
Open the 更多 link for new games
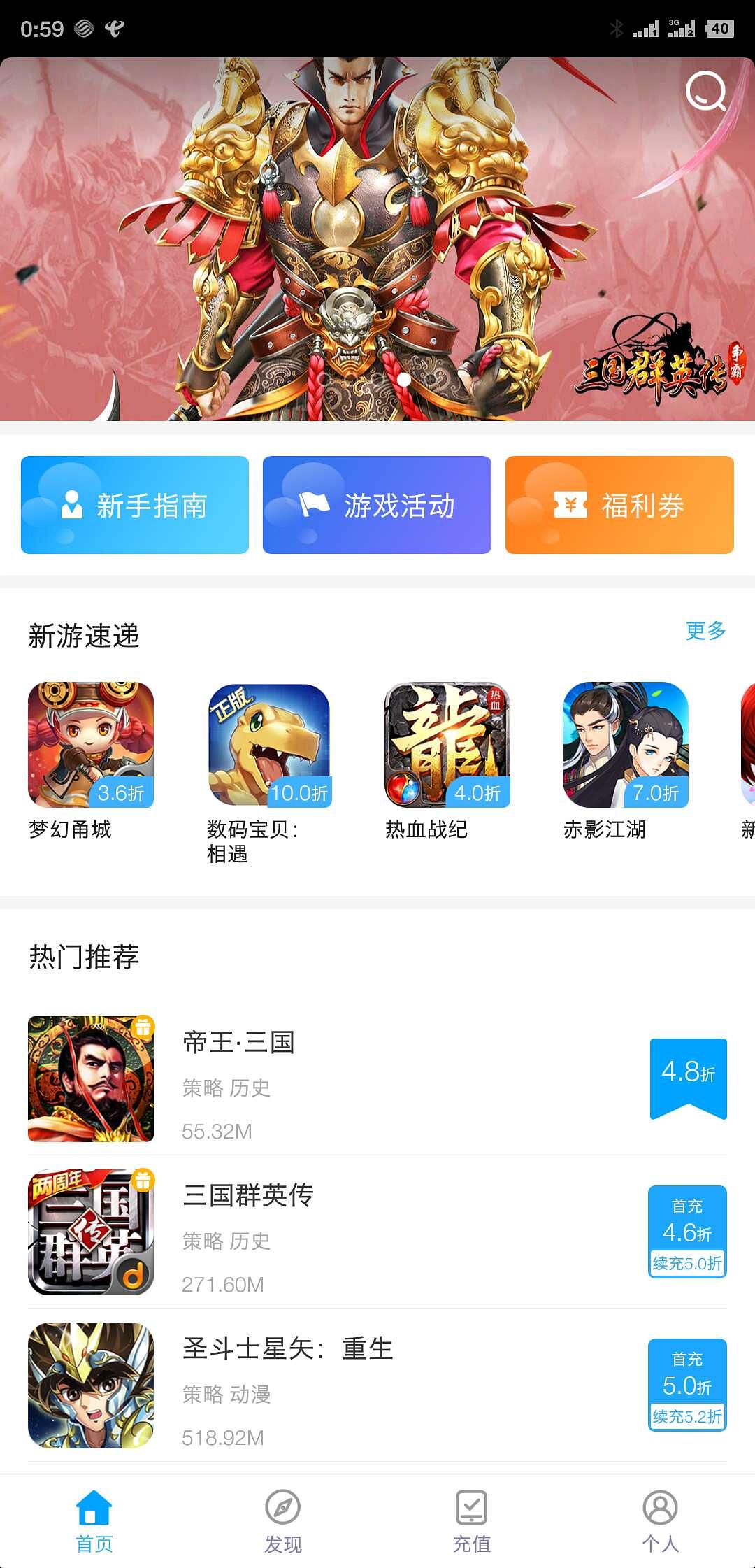click(x=705, y=630)
